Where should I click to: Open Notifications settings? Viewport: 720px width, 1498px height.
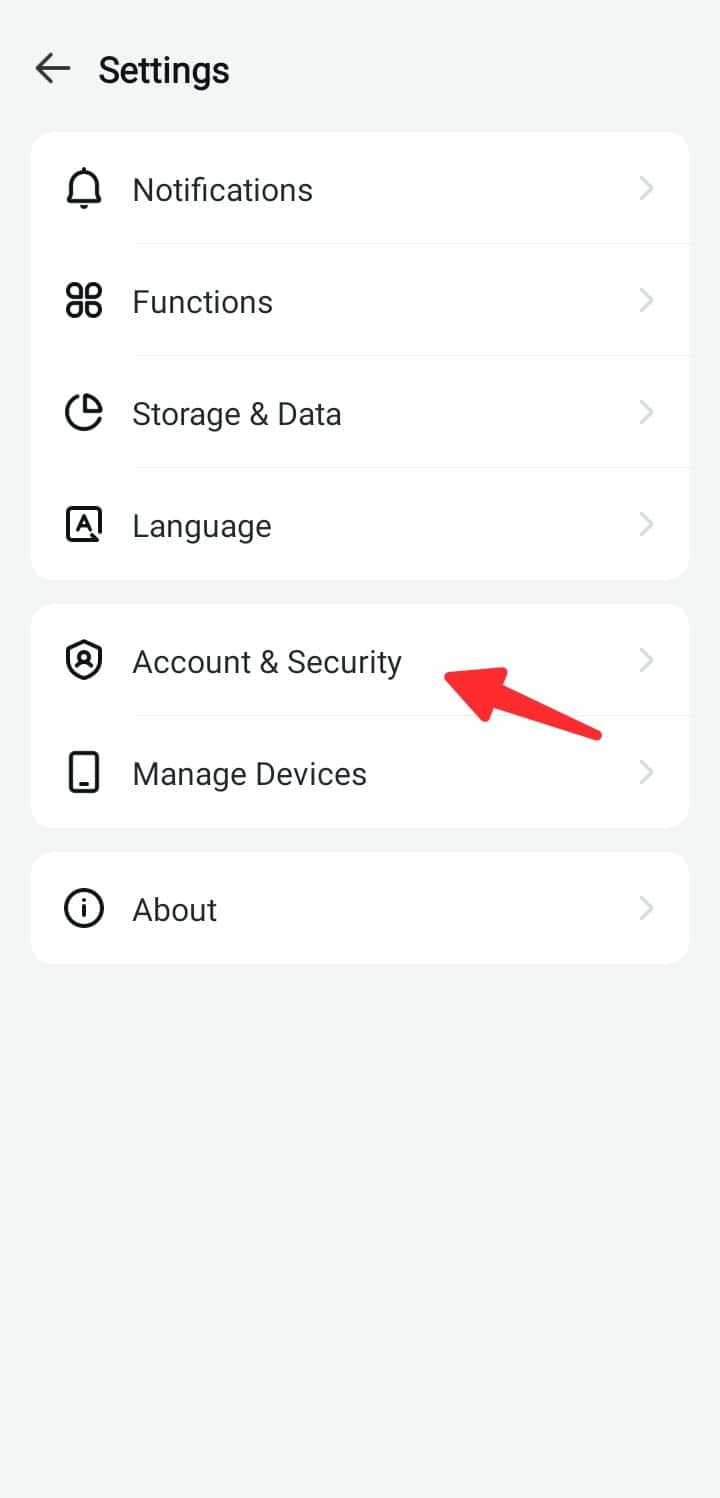point(360,189)
